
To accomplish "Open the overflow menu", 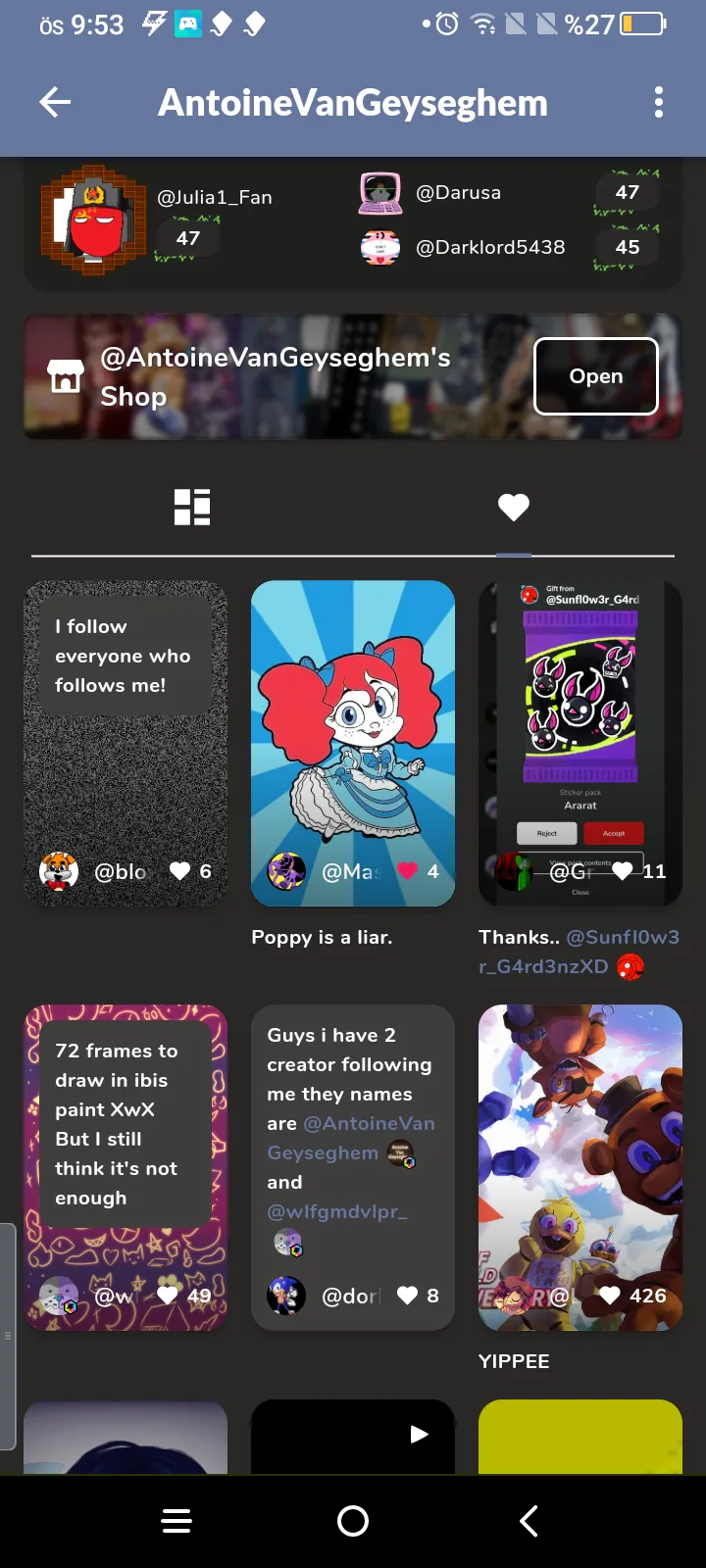I will pos(658,102).
